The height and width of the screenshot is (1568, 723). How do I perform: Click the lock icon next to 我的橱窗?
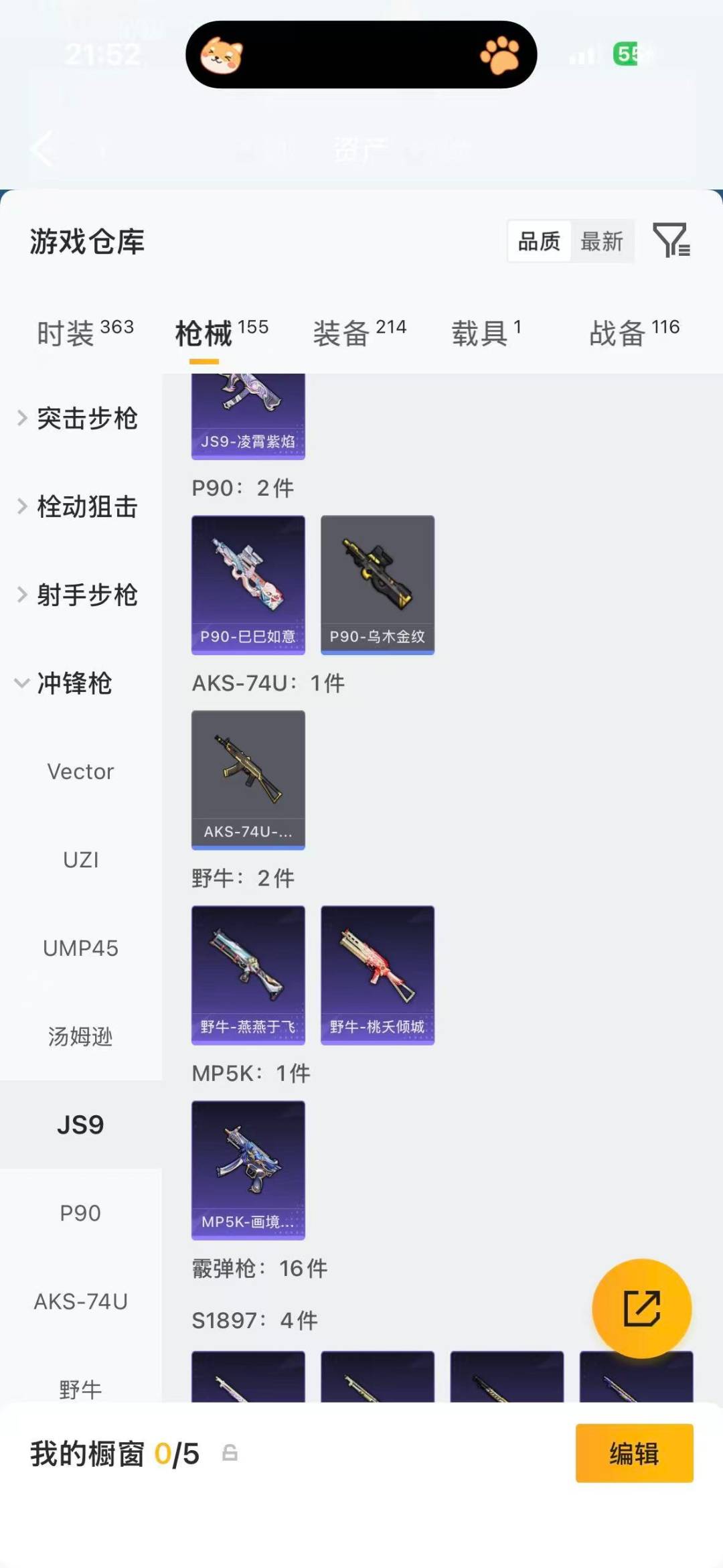tap(230, 1452)
